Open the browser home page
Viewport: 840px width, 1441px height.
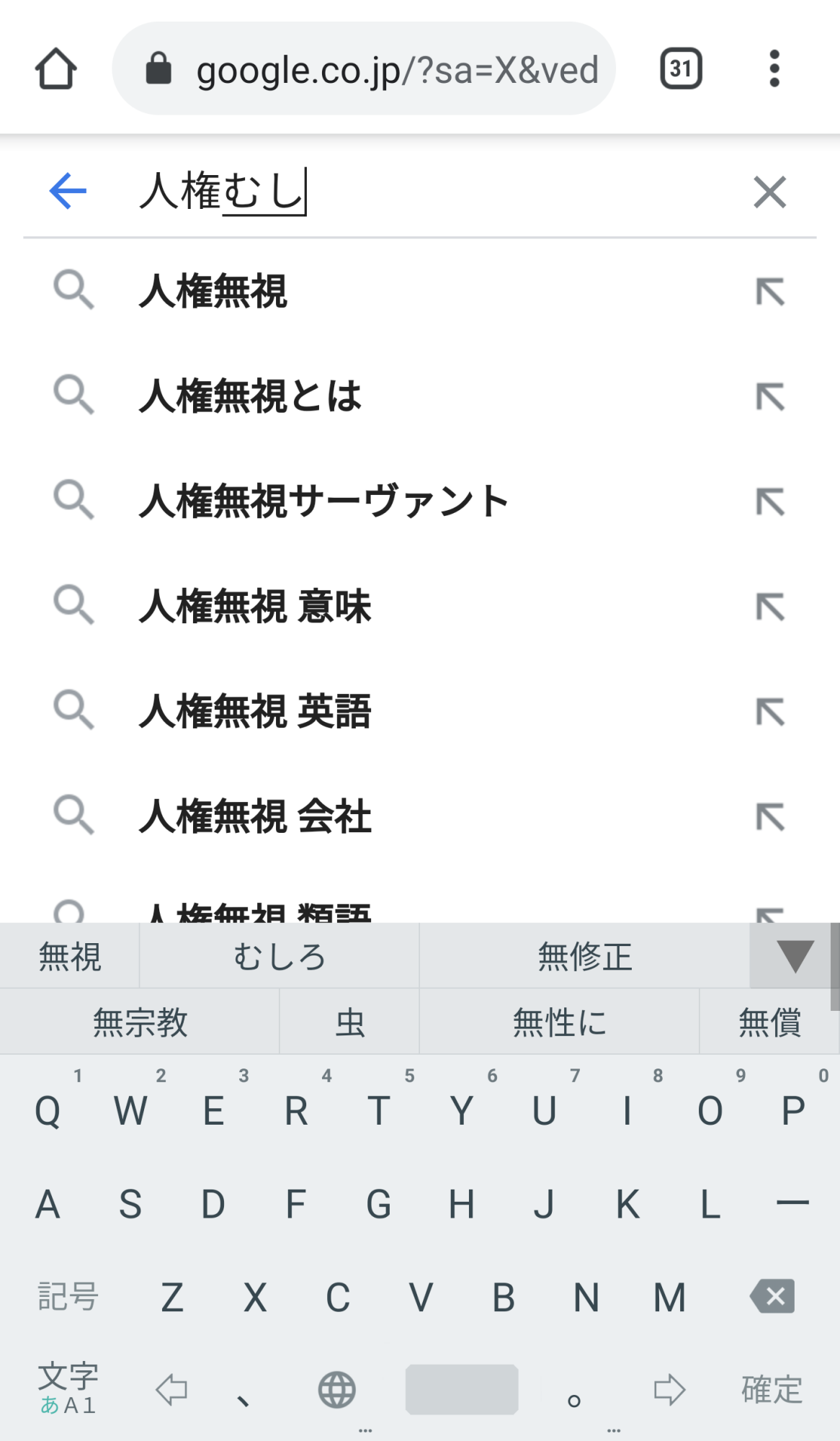(56, 69)
